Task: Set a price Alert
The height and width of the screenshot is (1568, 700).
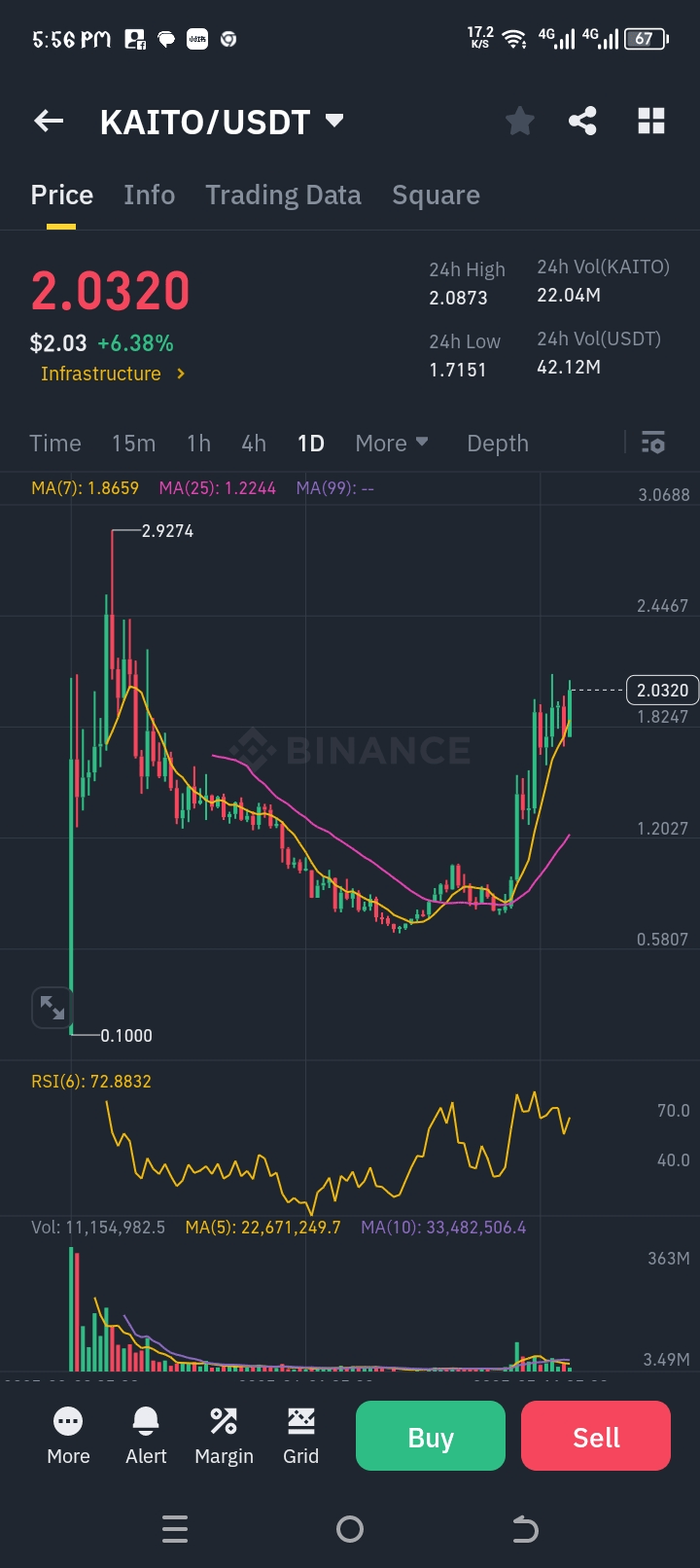Action: 146,1436
